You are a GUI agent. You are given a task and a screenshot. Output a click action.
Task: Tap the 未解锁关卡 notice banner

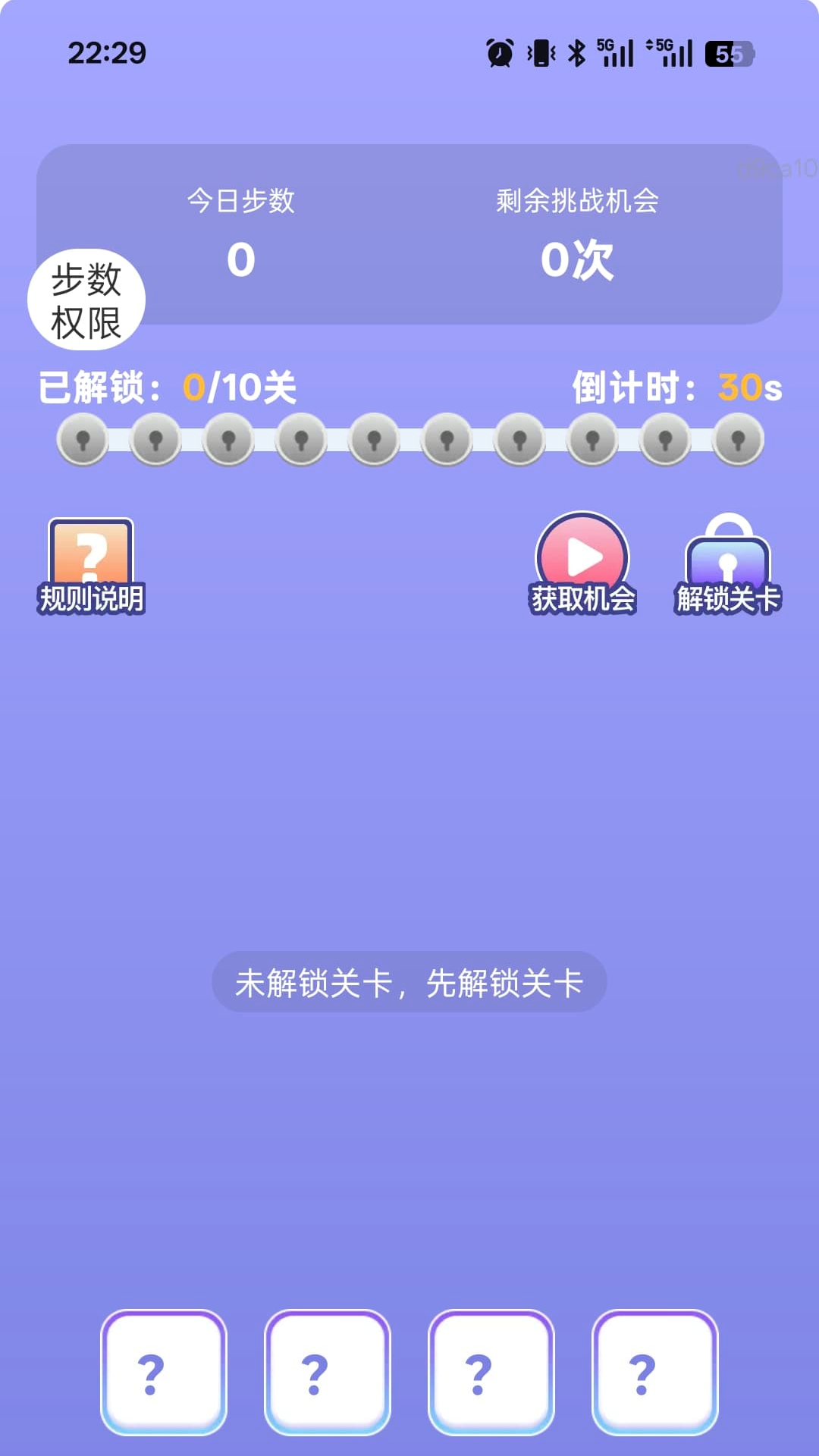(x=409, y=981)
